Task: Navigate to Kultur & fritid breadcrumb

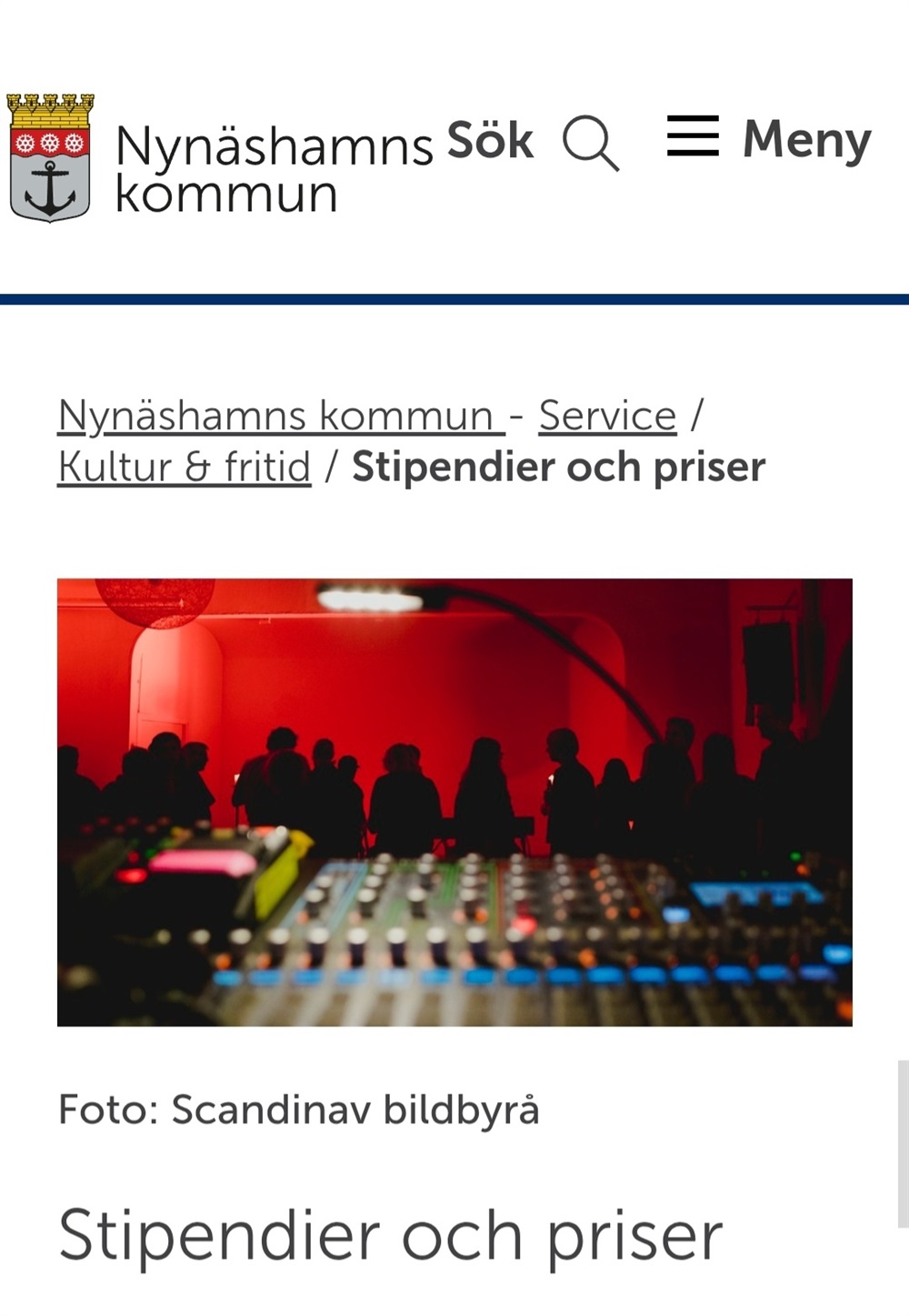Action: pos(185,467)
